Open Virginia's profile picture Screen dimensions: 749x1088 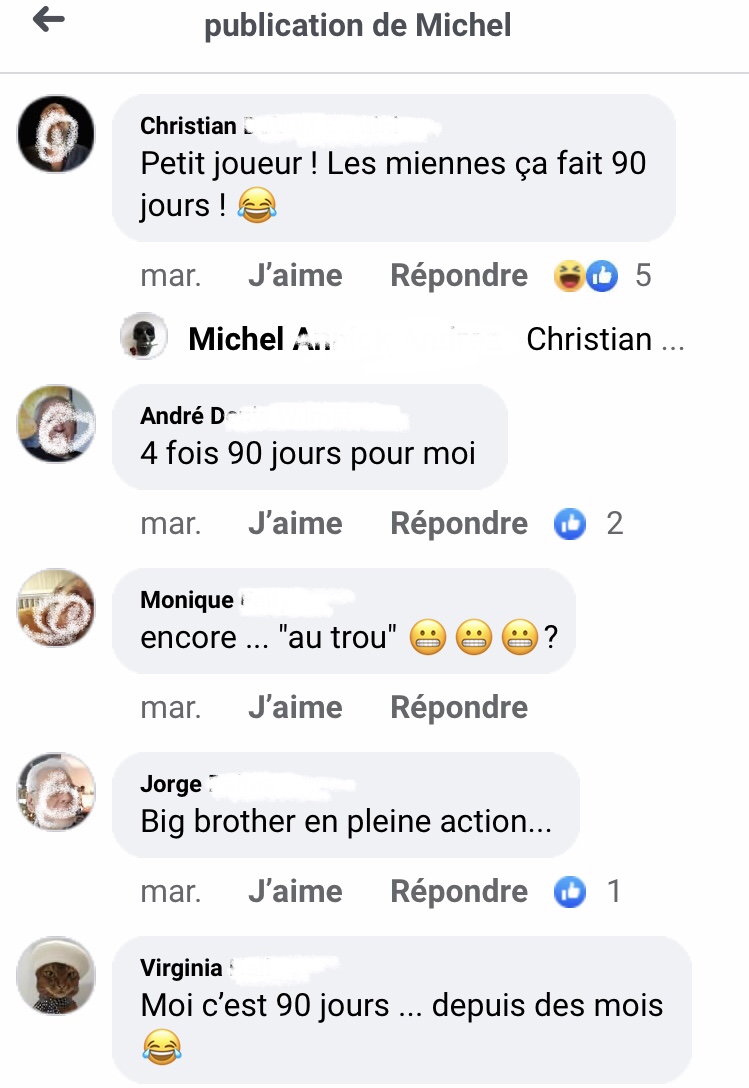pyautogui.click(x=56, y=976)
